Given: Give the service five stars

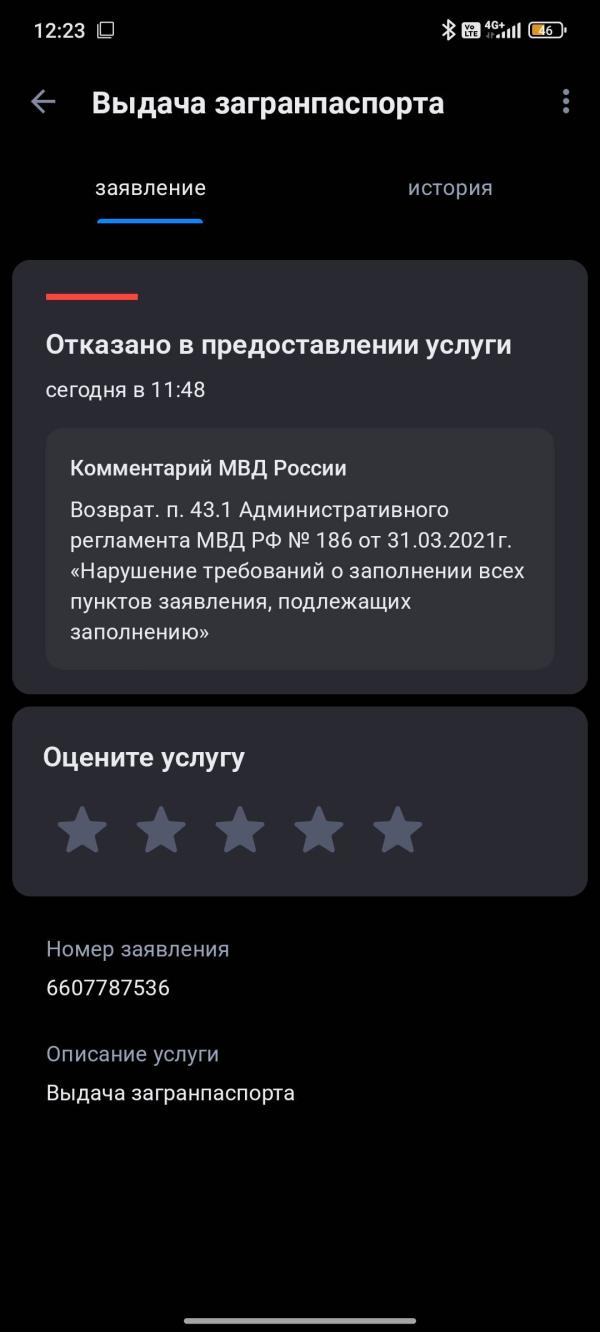Looking at the screenshot, I should click(x=398, y=830).
